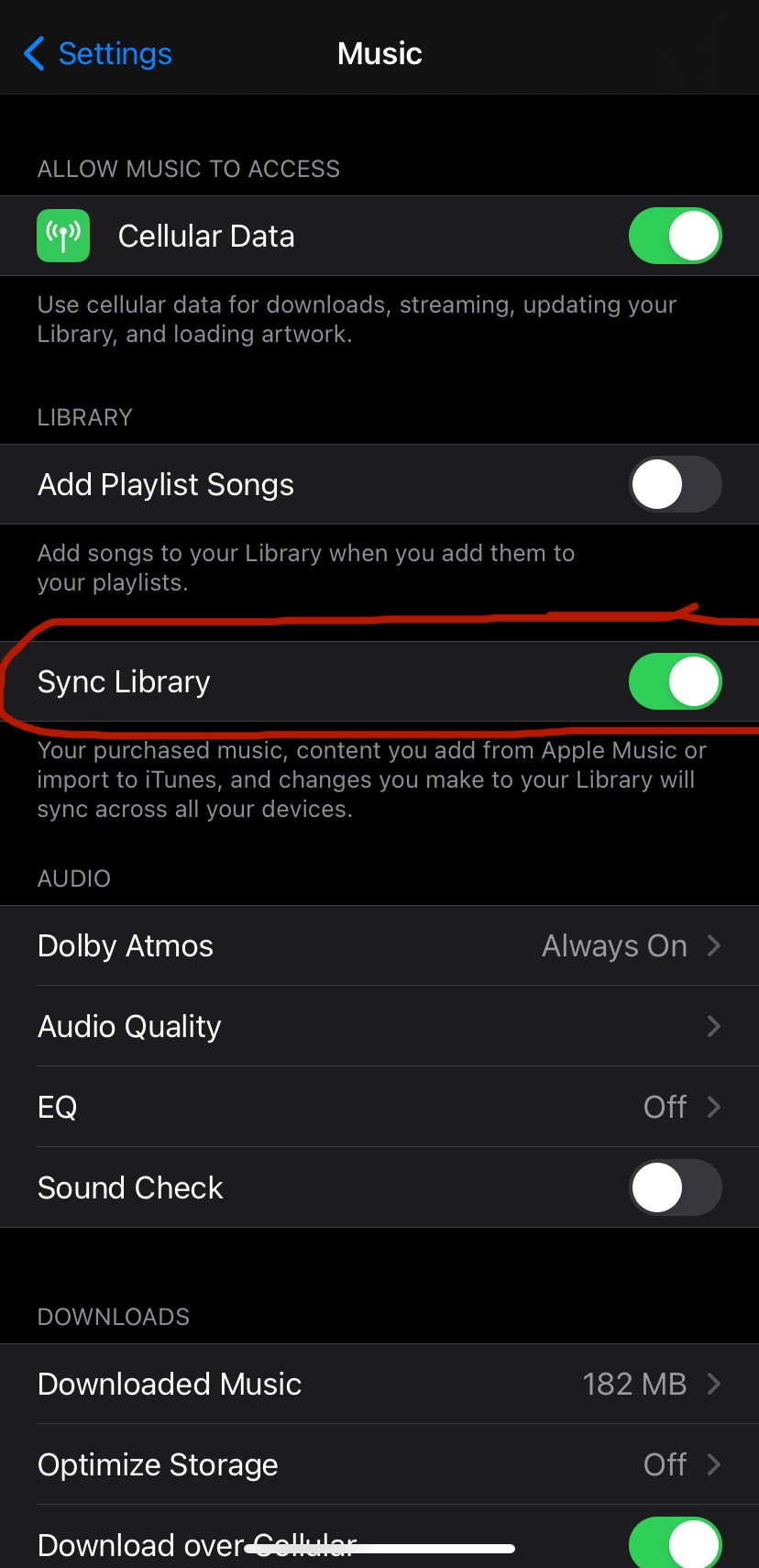Turn off Cellular Data for Music
This screenshot has width=759, height=1568.
(x=675, y=237)
